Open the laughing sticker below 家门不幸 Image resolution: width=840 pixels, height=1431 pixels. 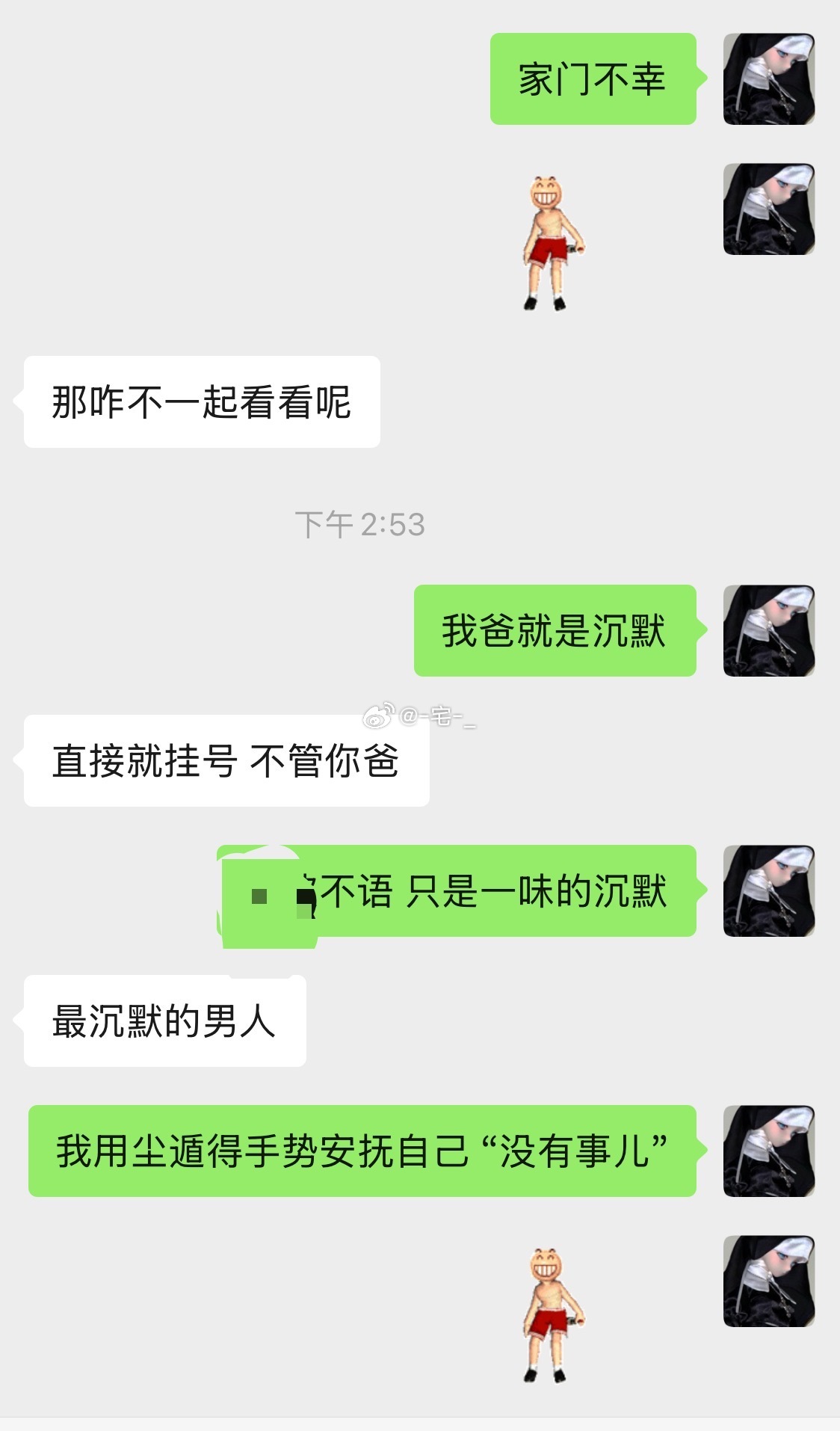pyautogui.click(x=551, y=243)
